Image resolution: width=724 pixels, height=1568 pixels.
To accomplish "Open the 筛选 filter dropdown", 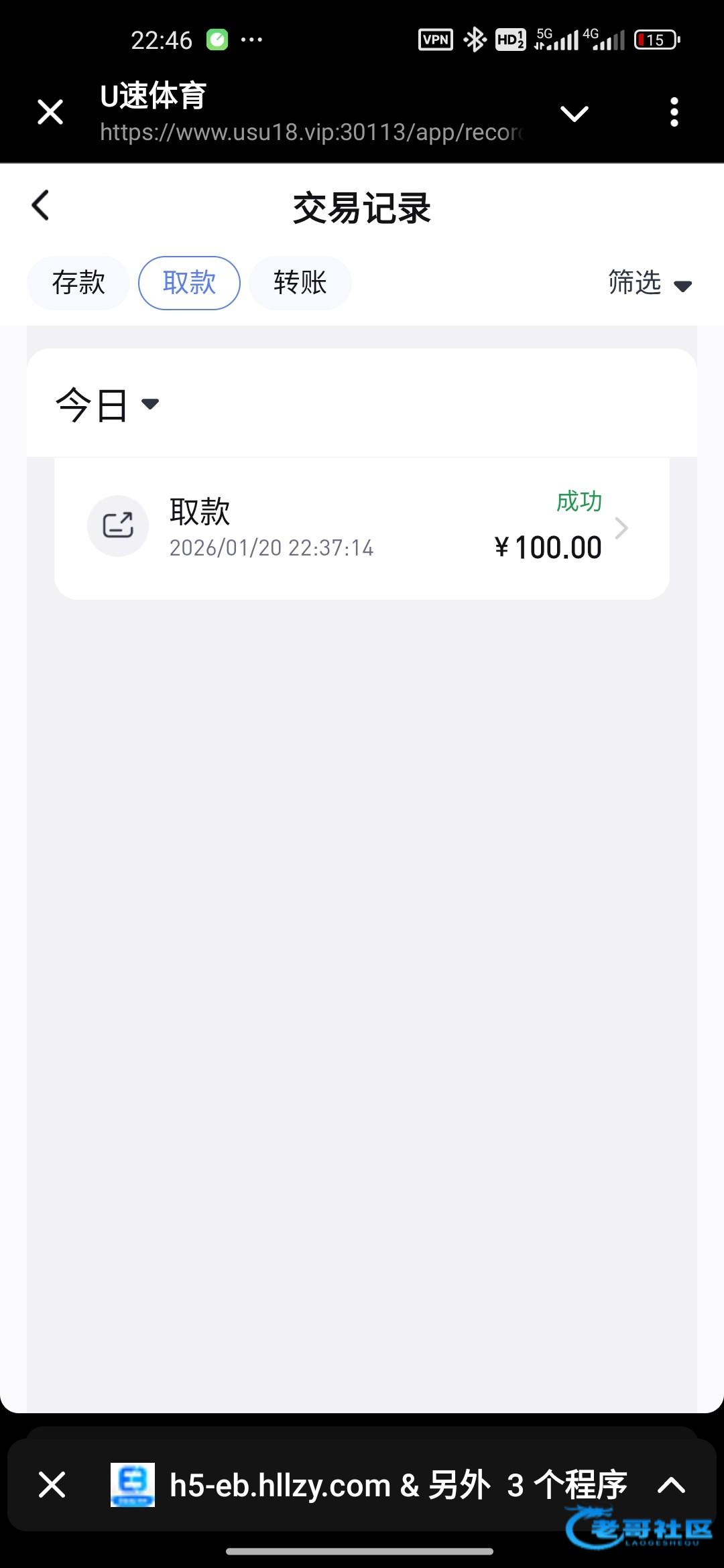I will pos(649,283).
